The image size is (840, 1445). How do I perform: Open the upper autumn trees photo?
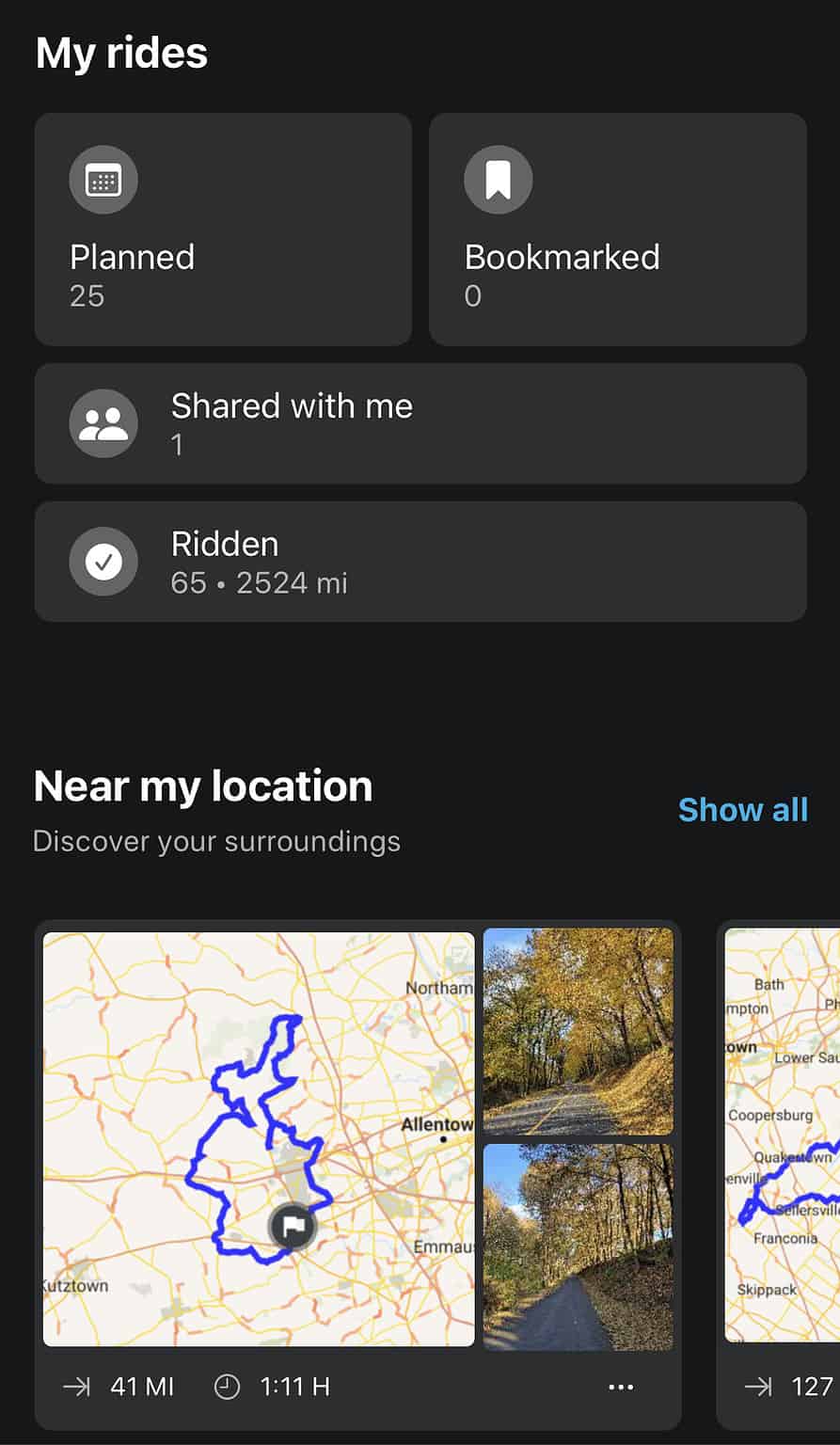click(x=578, y=1031)
